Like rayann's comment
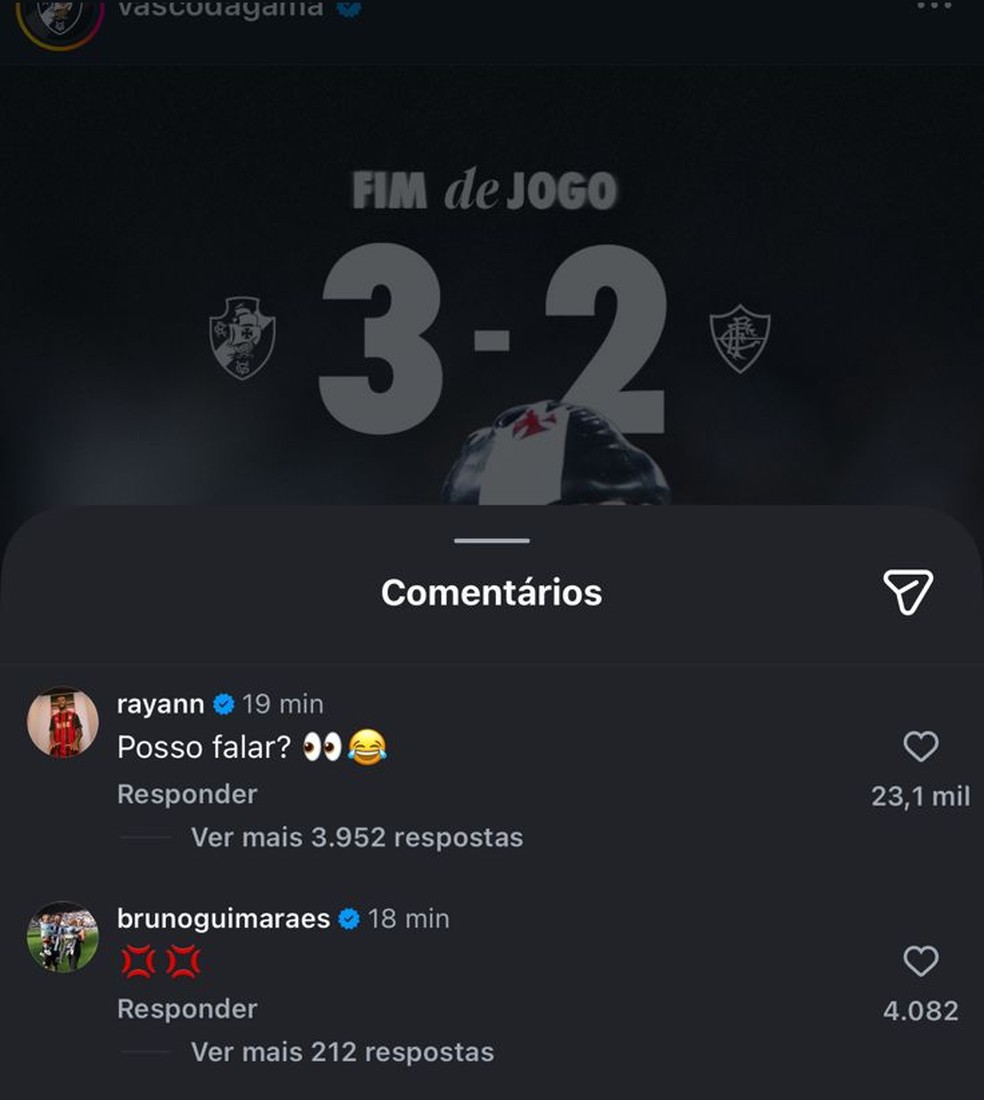 (920, 747)
